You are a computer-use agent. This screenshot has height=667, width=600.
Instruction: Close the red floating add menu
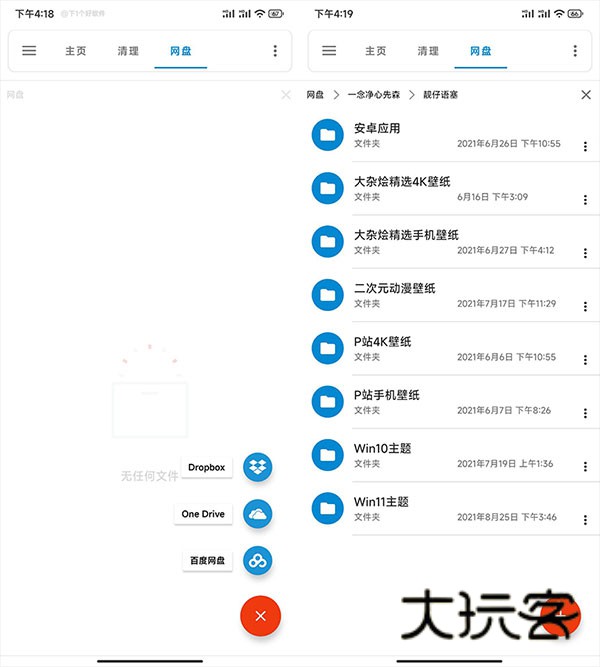click(260, 616)
